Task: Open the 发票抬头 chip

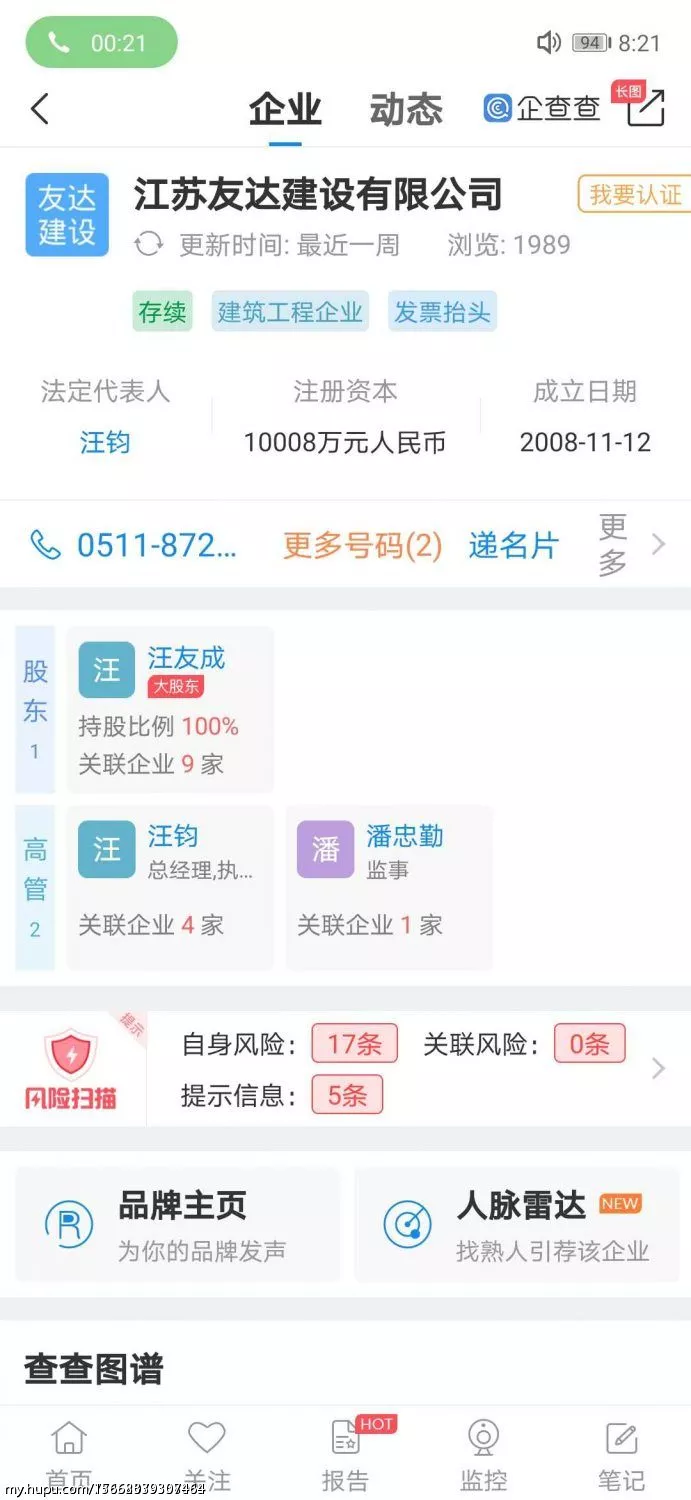Action: coord(443,312)
